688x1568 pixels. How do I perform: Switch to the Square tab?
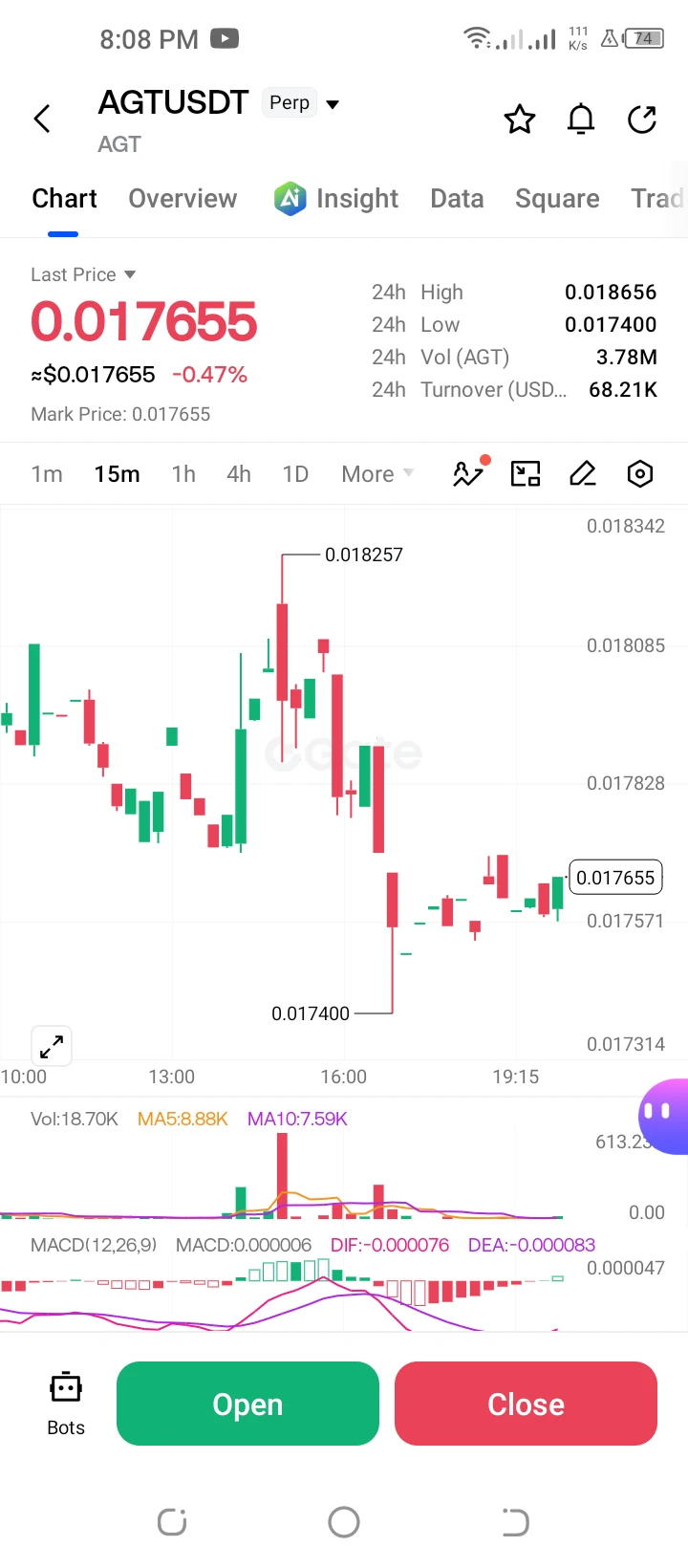557,198
